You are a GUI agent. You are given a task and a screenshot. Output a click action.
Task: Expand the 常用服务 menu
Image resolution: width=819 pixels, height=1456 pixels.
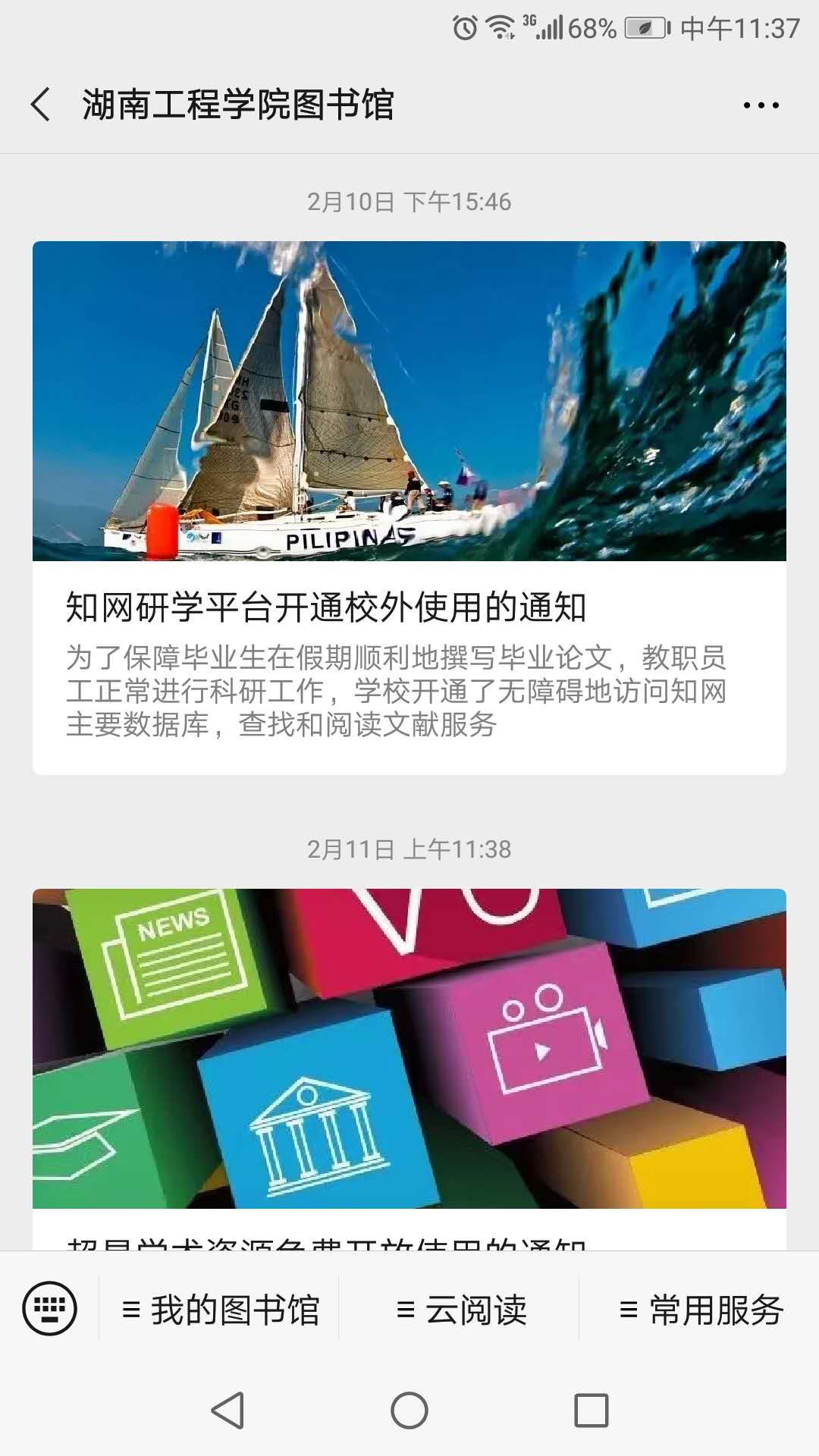coord(701,1310)
